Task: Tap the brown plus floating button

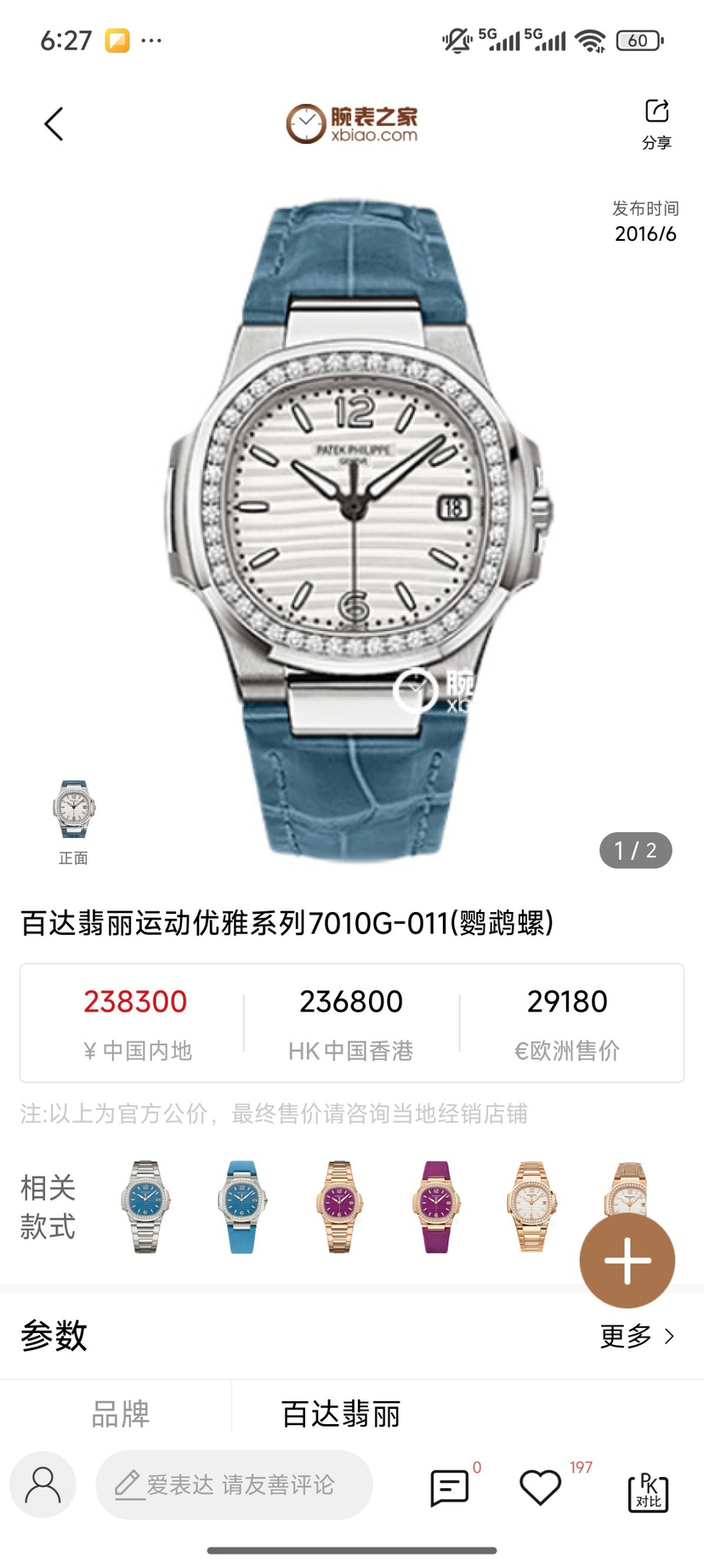Action: (627, 1260)
